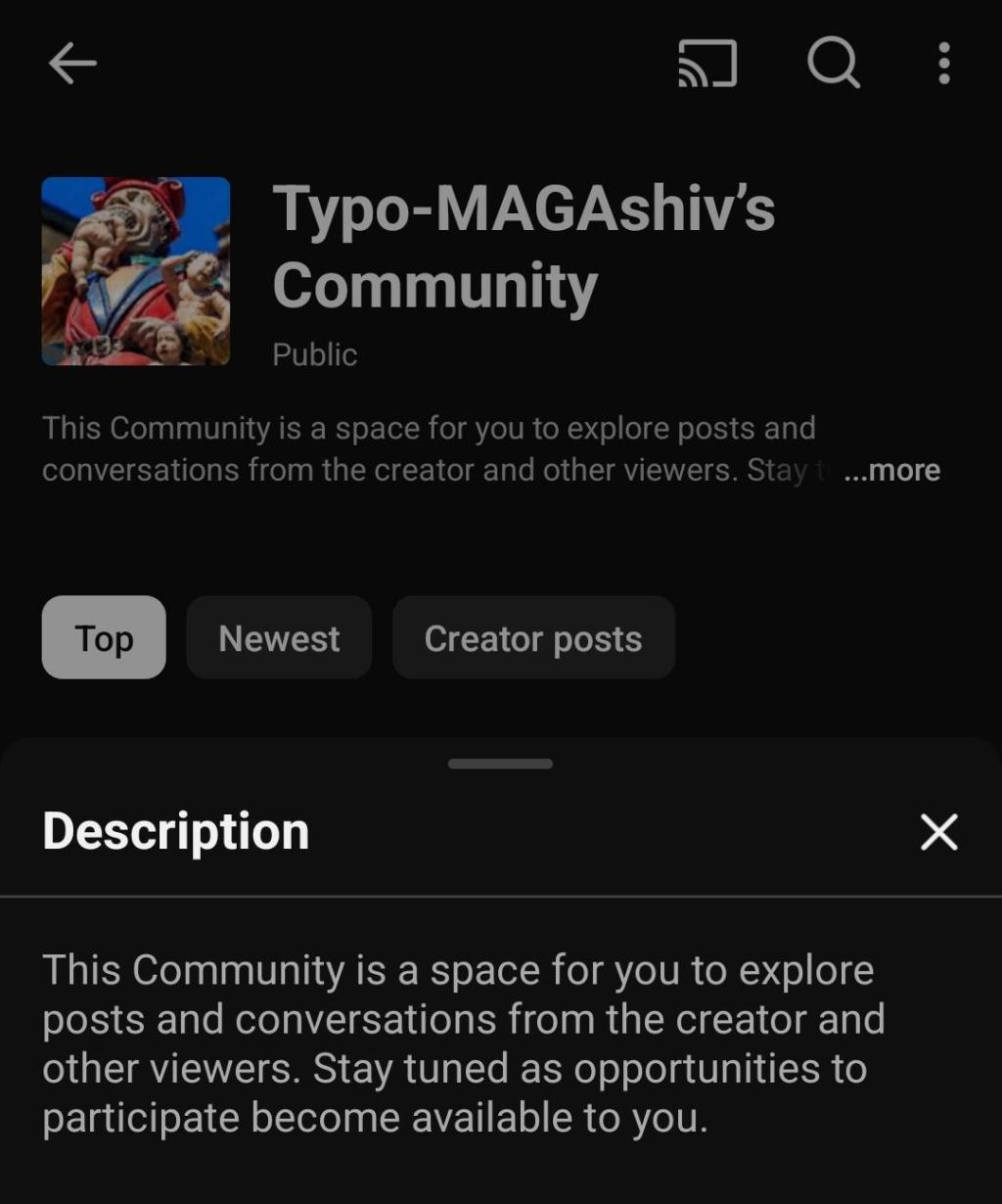This screenshot has height=1204, width=1002.
Task: Go back using the arrow icon
Action: [72, 65]
